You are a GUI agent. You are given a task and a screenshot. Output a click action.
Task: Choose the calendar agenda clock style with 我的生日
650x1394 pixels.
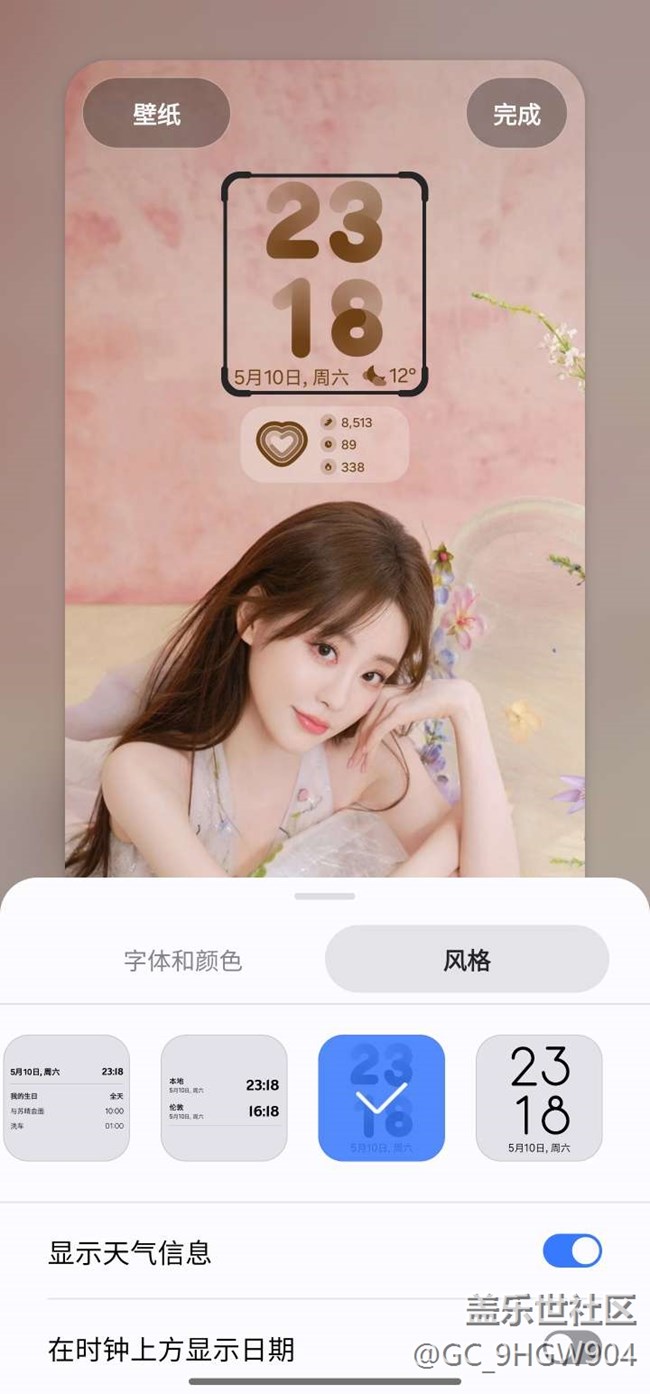(x=67, y=1098)
